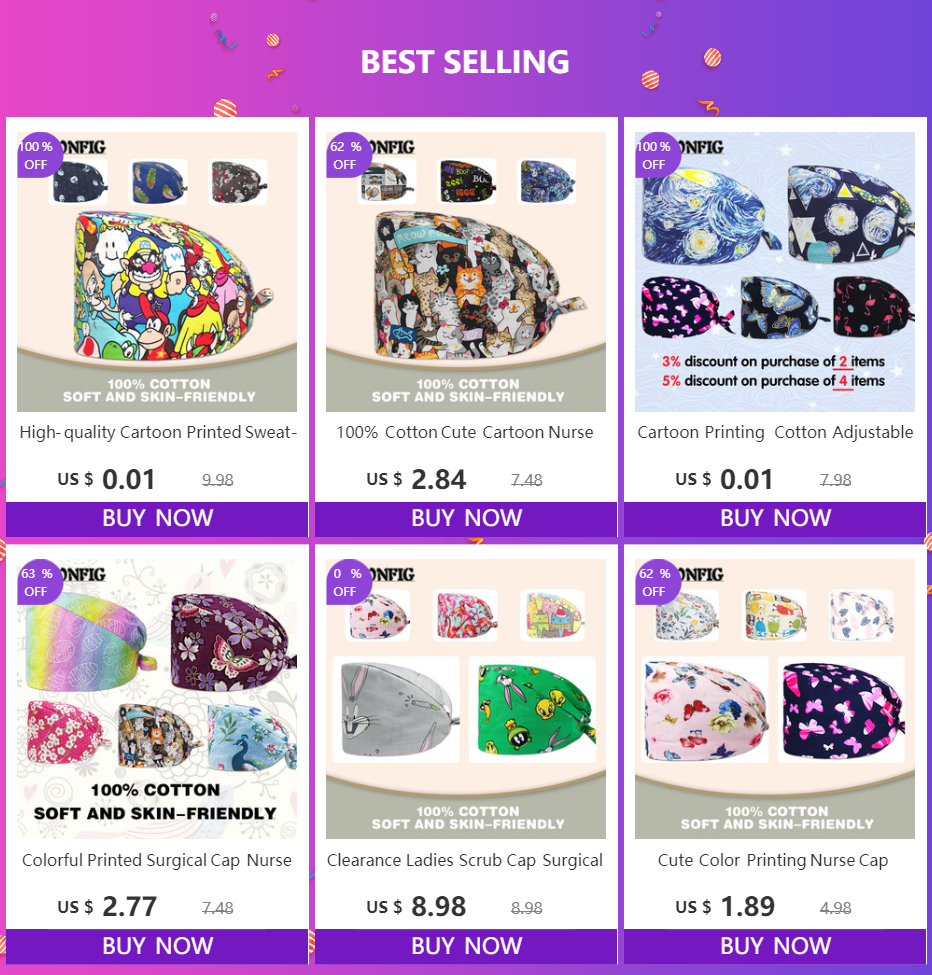Viewport: 932px width, 975px height.
Task: View the Colorful Printed Surgical Cap Nurse card
Action: click(157, 699)
